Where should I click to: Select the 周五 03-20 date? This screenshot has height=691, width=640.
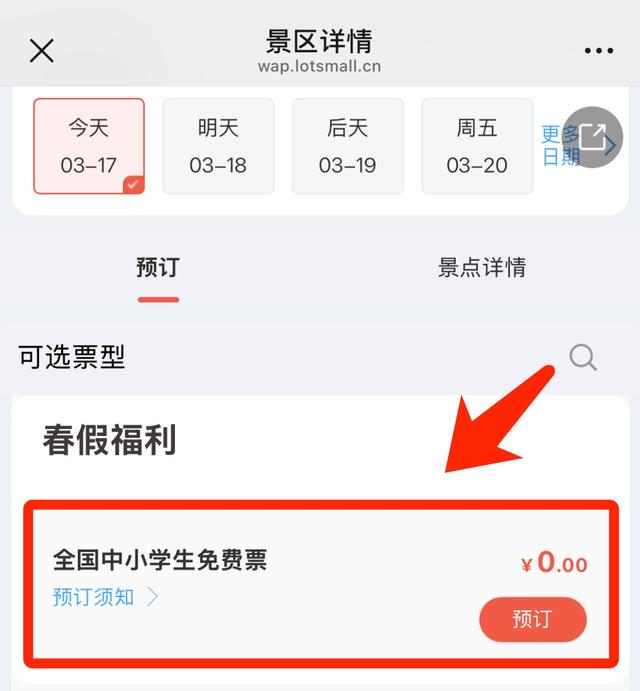pyautogui.click(x=476, y=146)
